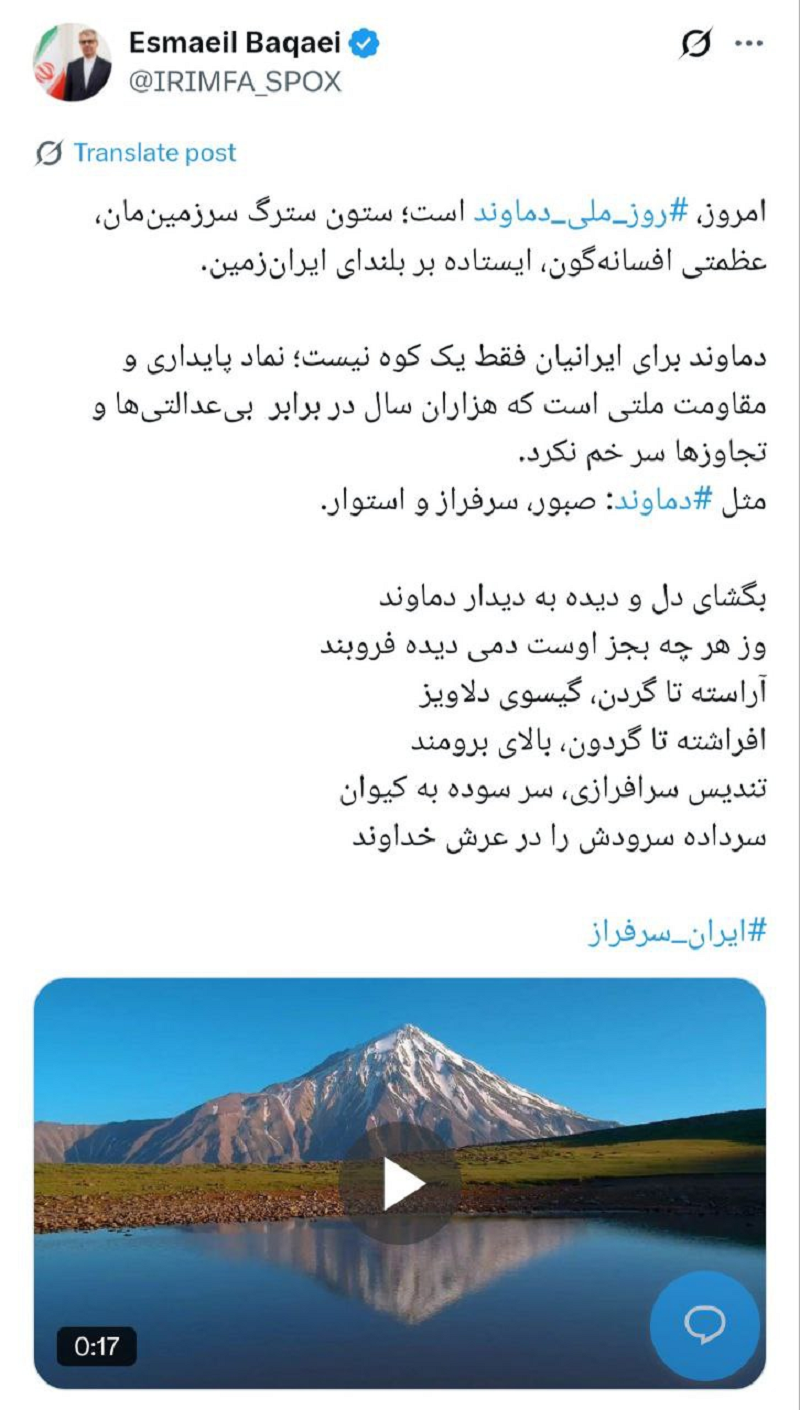Open the Grok icon beside the overflow menu
The width and height of the screenshot is (800, 1410).
(695, 44)
